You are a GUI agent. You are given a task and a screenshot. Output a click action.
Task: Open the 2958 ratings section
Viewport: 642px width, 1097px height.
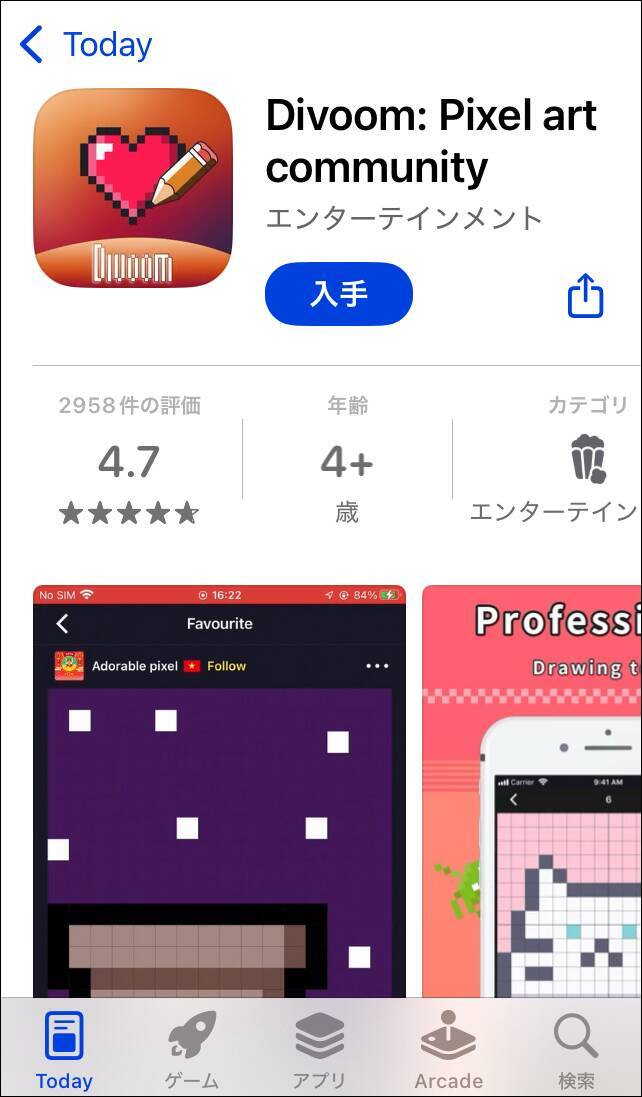coord(129,461)
